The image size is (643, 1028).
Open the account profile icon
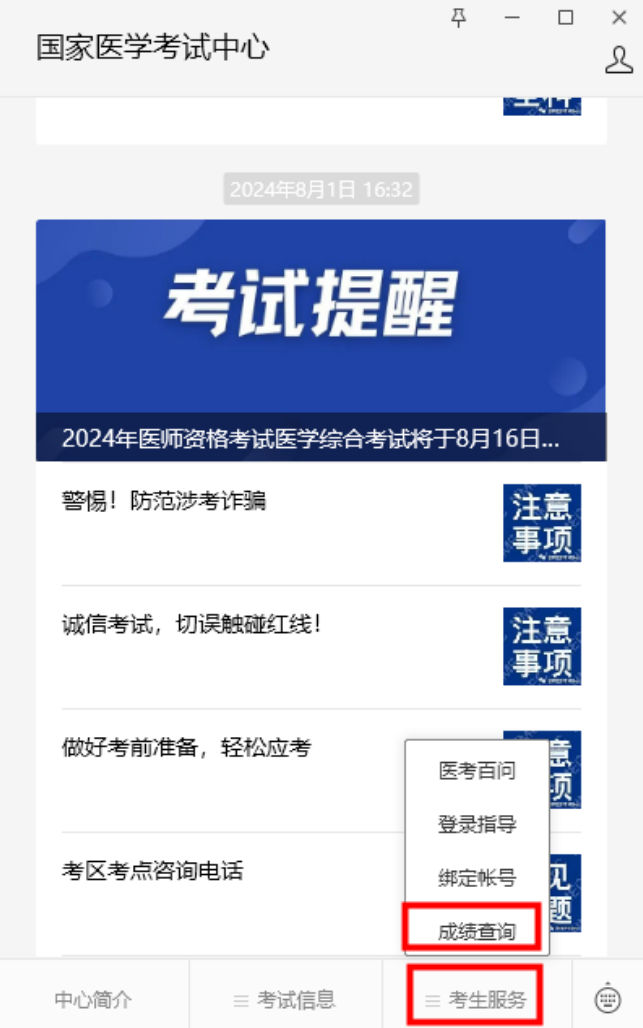tap(619, 60)
